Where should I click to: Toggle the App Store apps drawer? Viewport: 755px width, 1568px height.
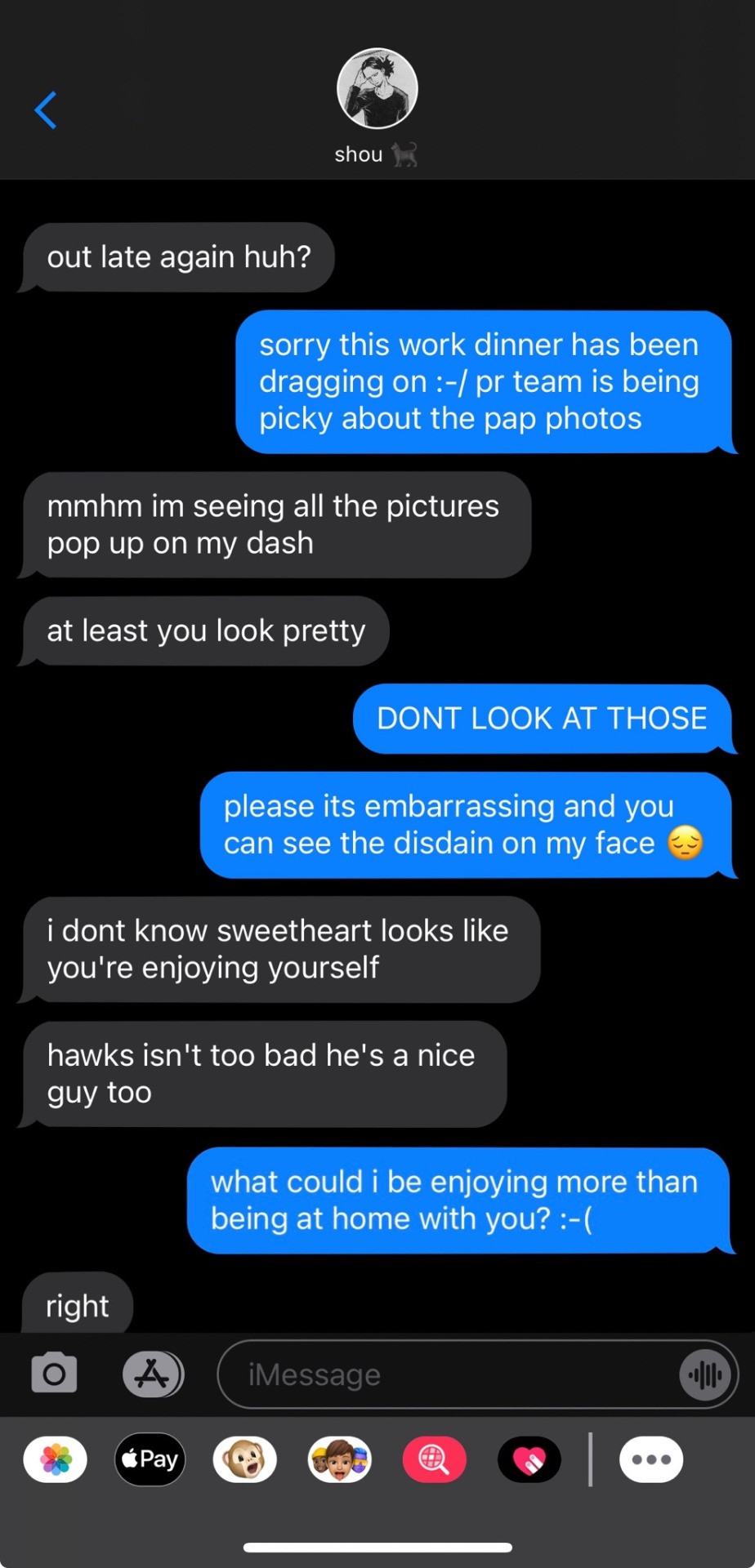point(153,1374)
